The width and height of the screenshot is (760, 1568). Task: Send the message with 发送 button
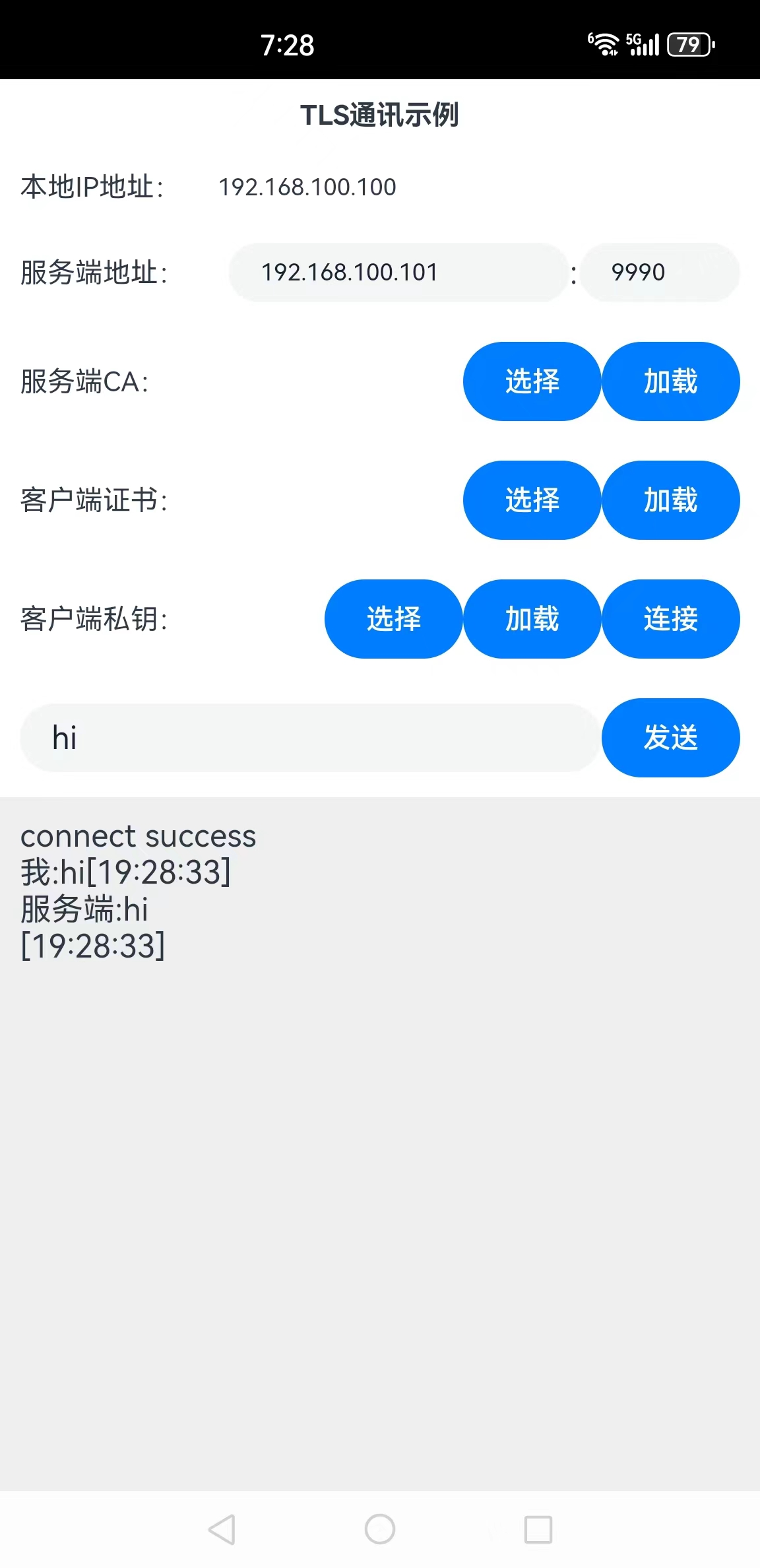click(670, 738)
